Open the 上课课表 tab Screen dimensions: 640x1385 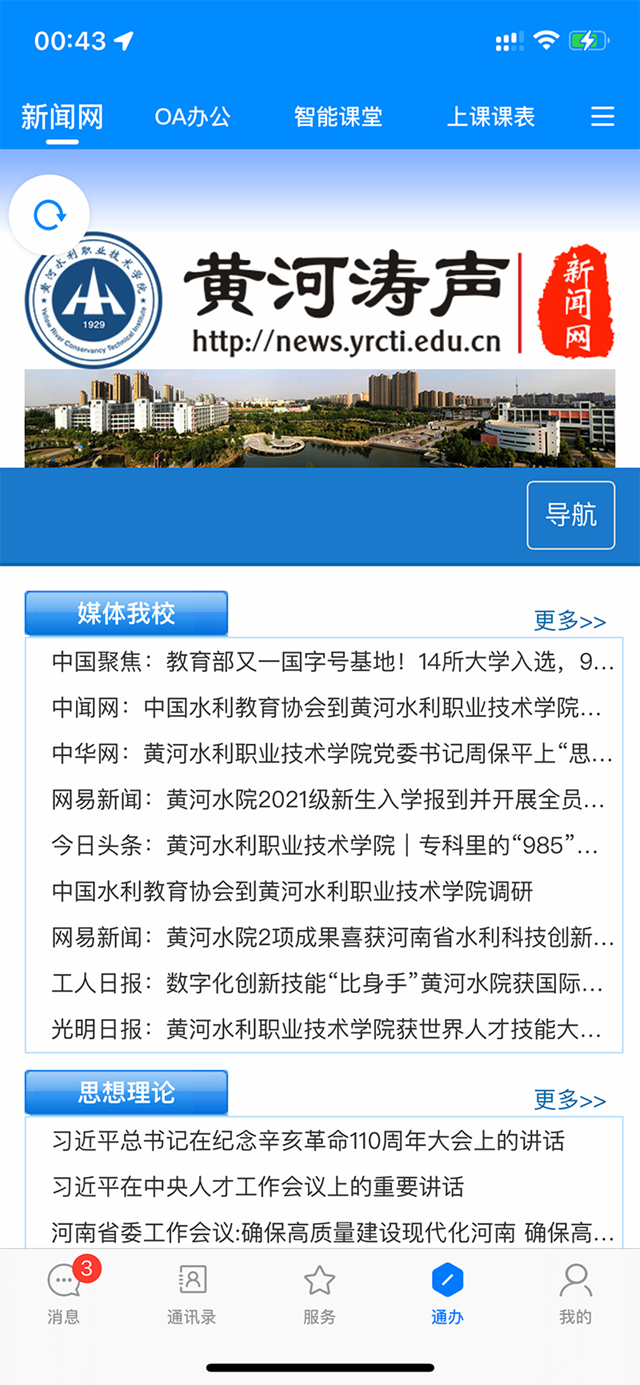490,117
